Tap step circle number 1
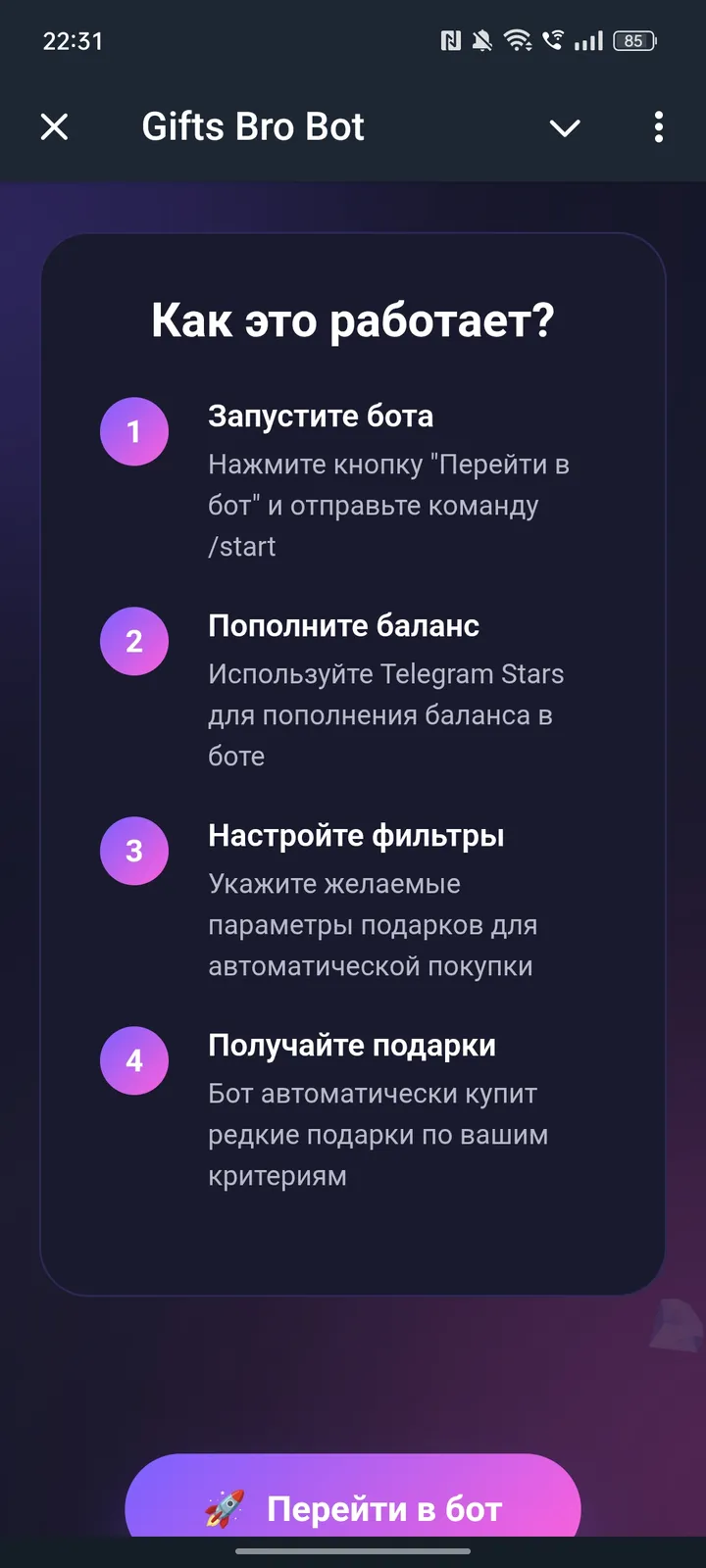This screenshot has width=706, height=1568. [134, 431]
